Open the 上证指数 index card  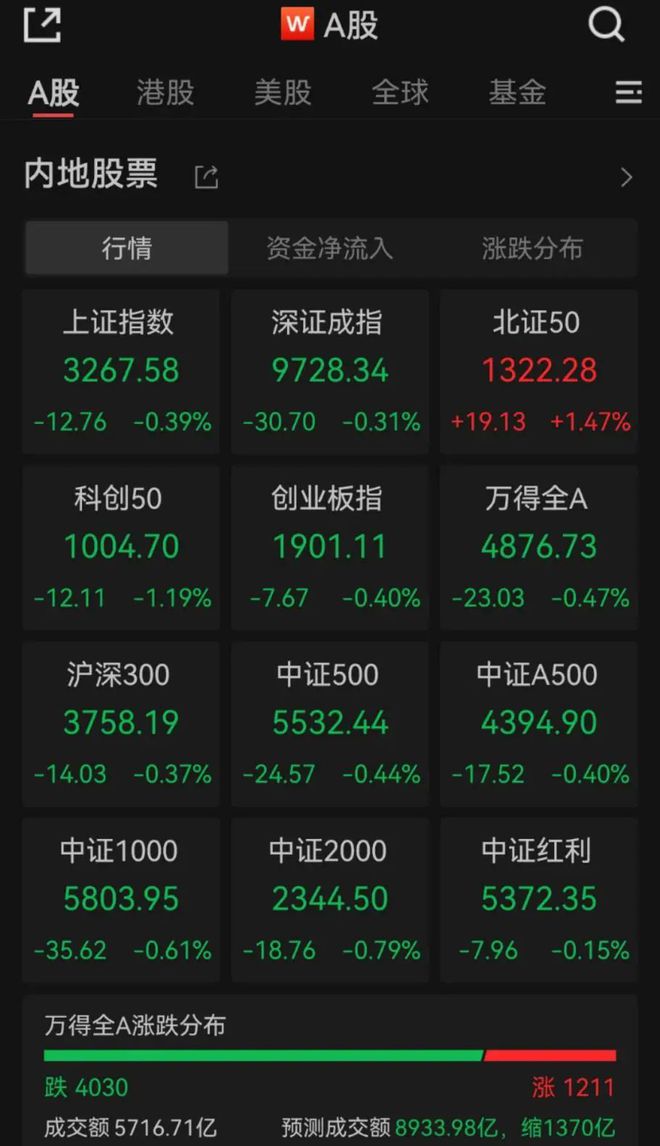121,372
